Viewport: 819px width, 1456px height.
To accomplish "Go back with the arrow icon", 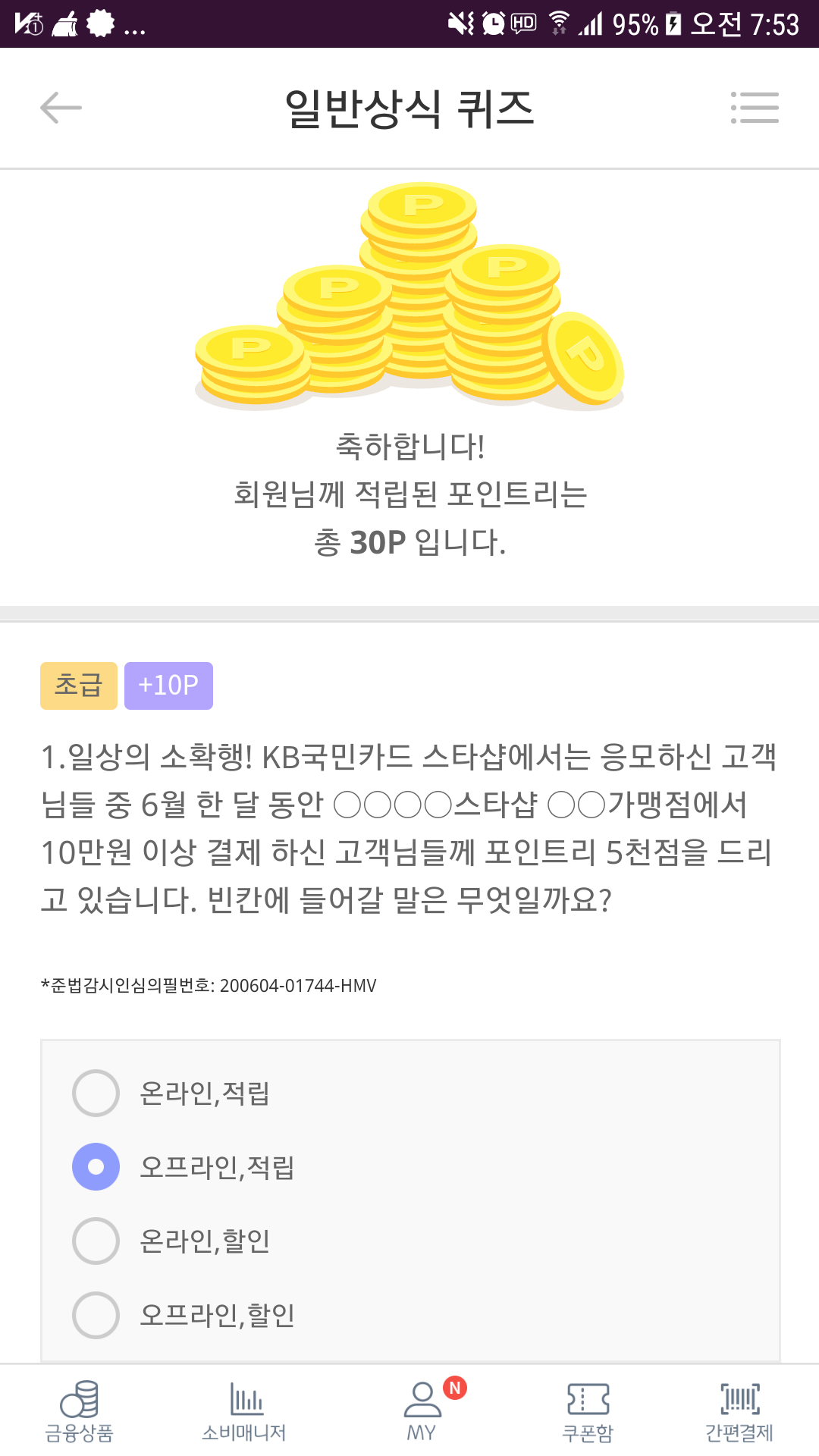I will tap(61, 108).
